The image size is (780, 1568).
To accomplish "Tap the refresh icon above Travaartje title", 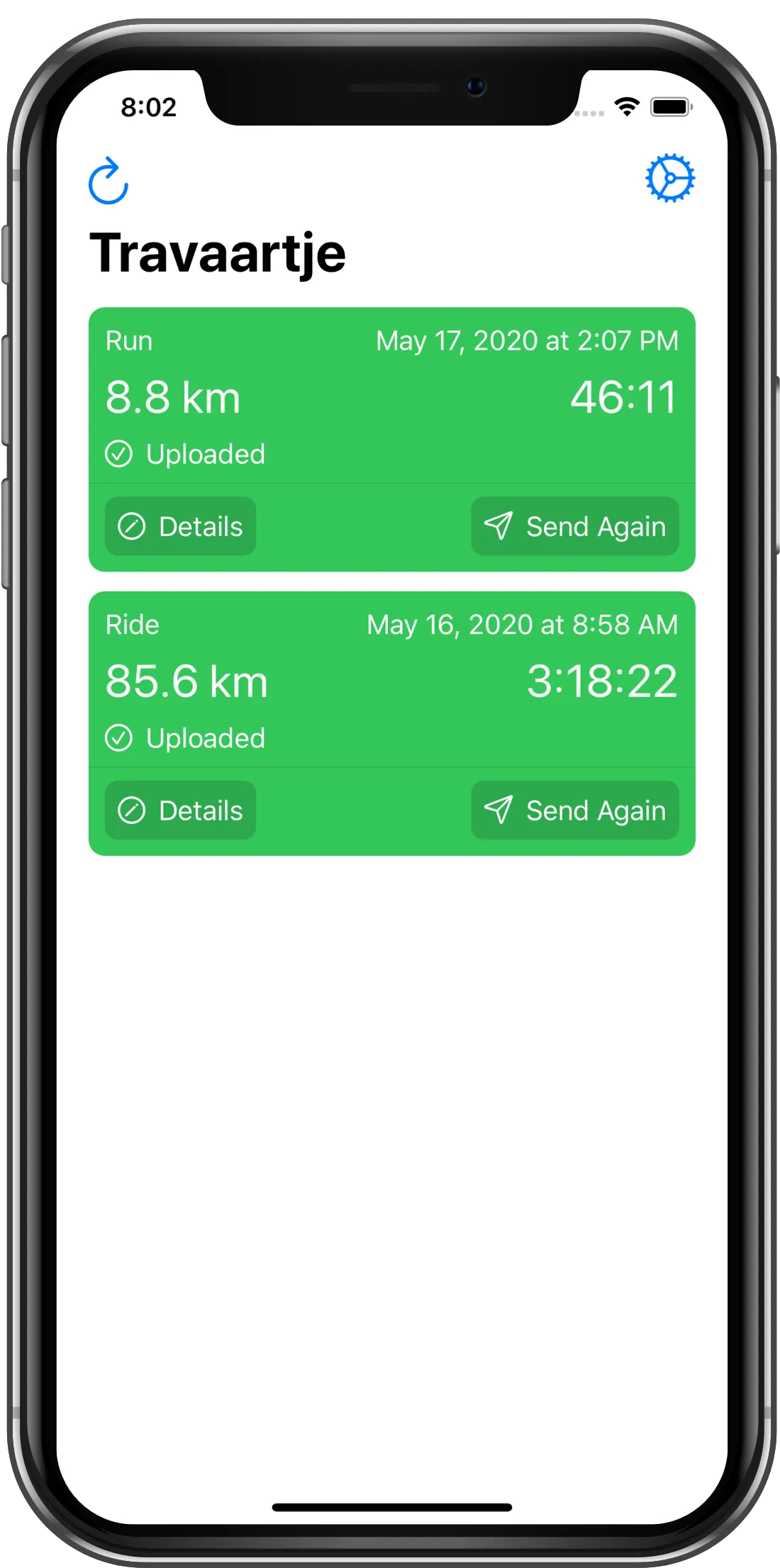I will click(108, 182).
